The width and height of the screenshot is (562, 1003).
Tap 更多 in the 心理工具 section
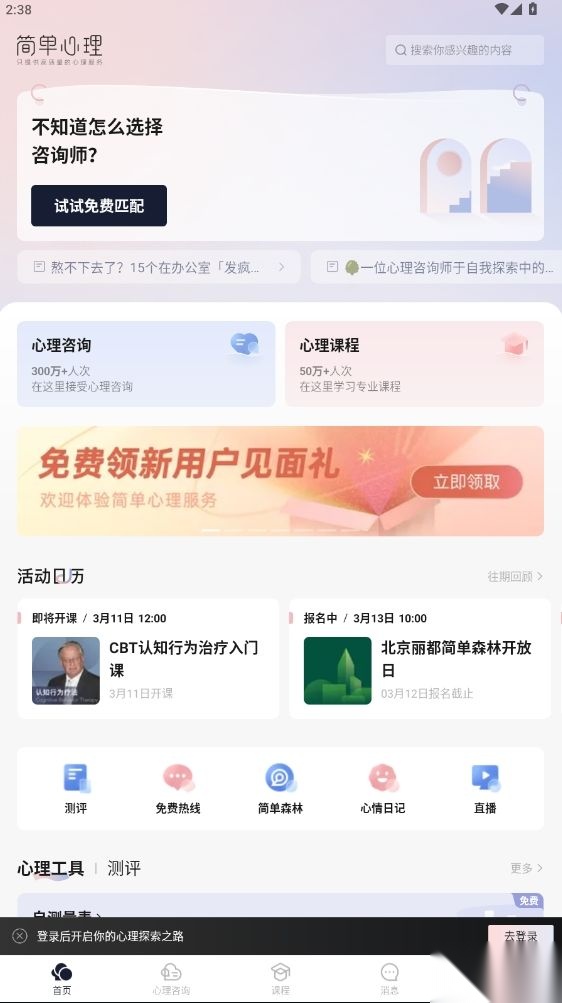pyautogui.click(x=527, y=868)
